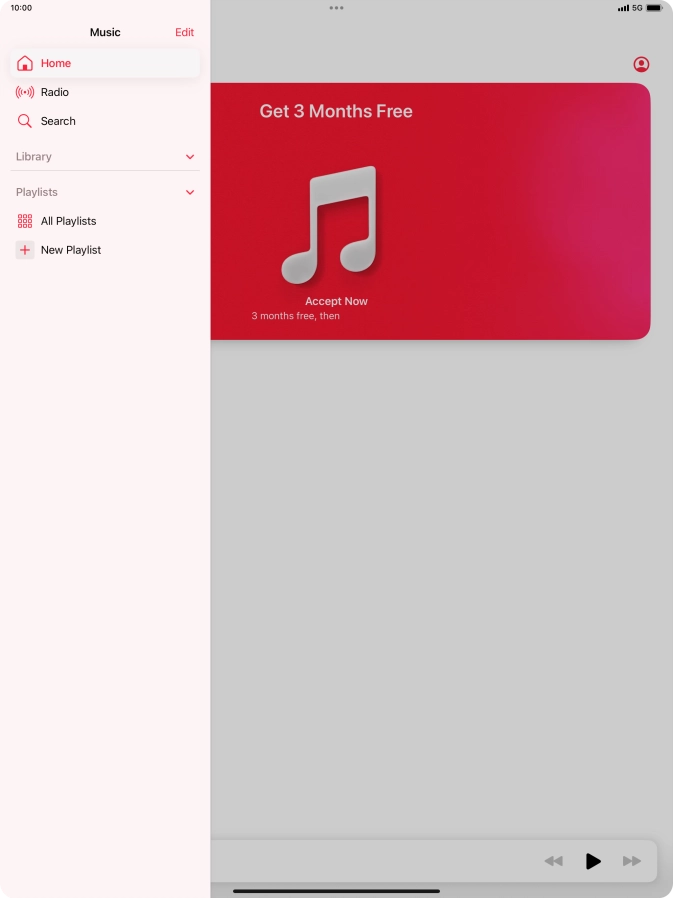Image resolution: width=673 pixels, height=898 pixels.
Task: Start playback with the play button
Action: (x=593, y=861)
